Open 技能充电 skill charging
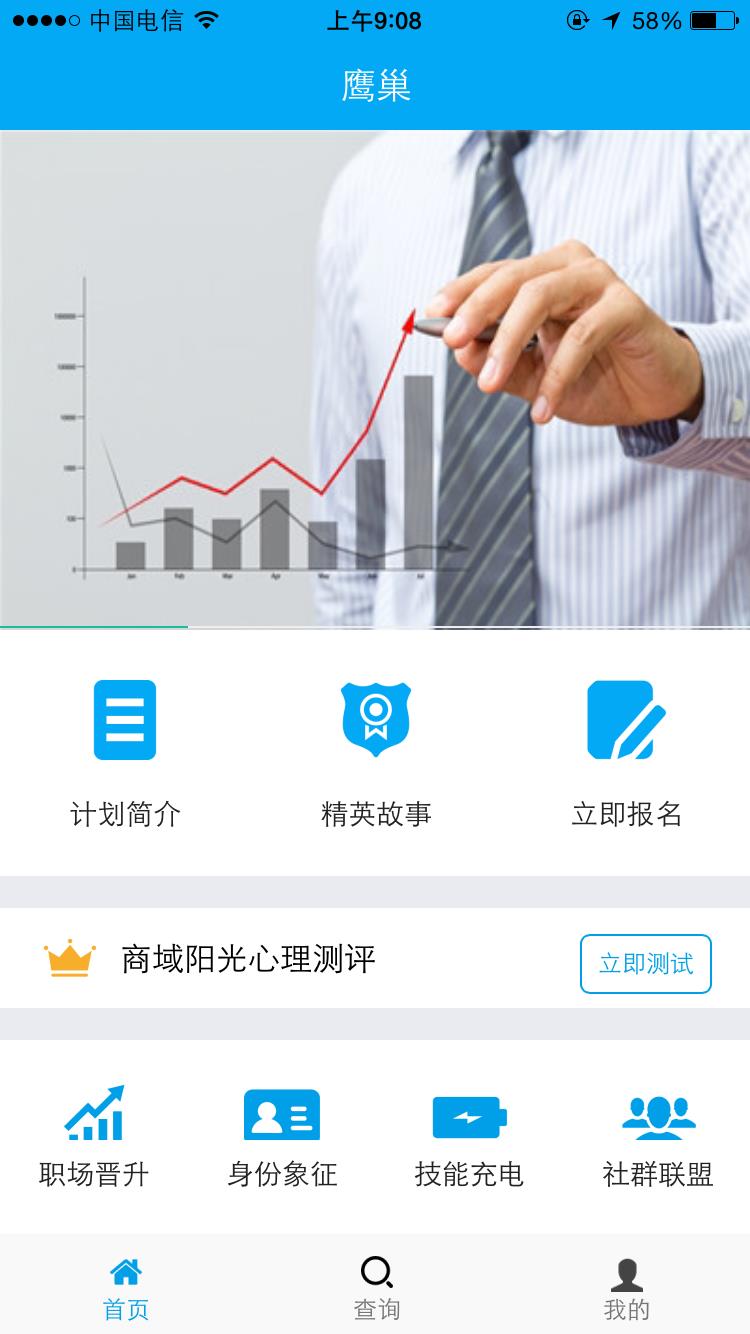Image resolution: width=750 pixels, height=1334 pixels. point(469,1137)
